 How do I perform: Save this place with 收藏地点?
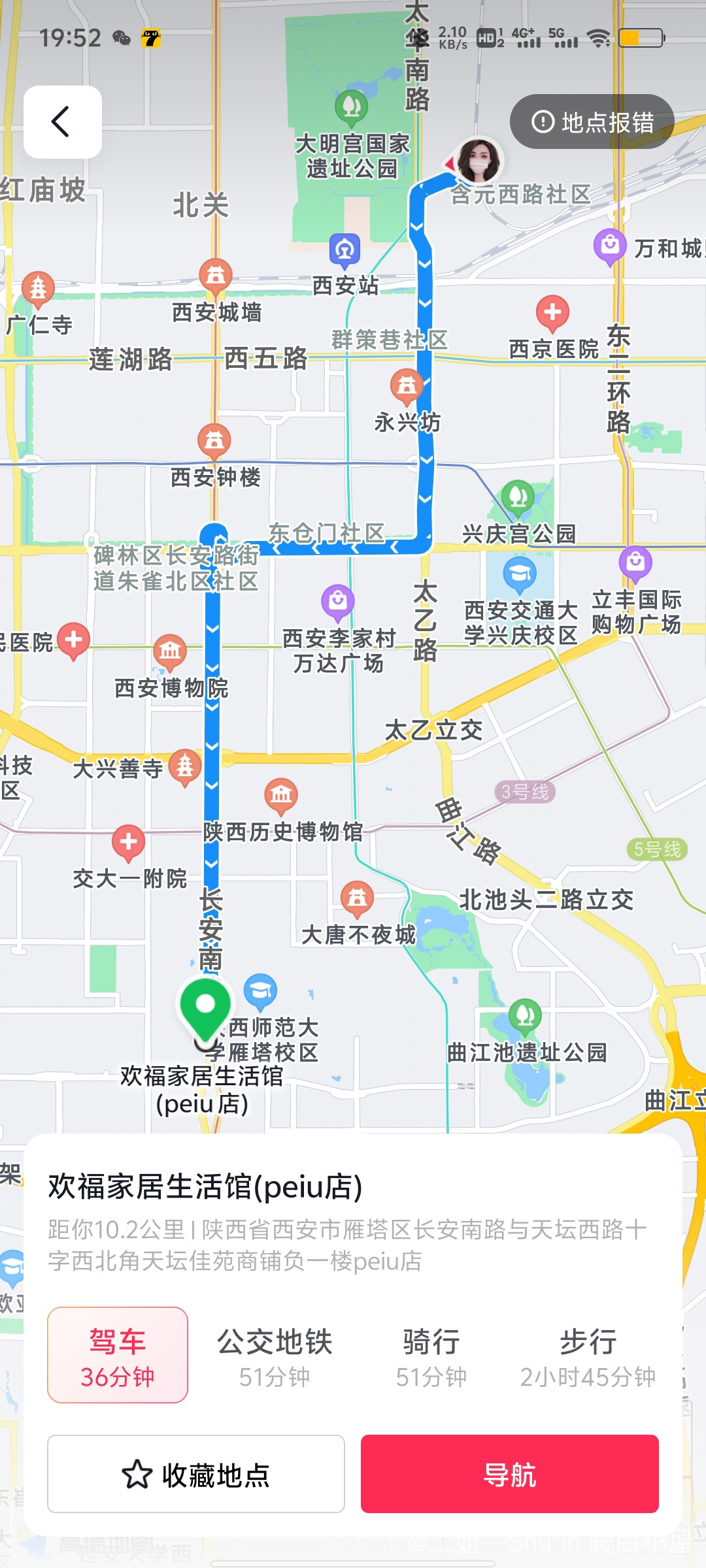click(x=196, y=1474)
